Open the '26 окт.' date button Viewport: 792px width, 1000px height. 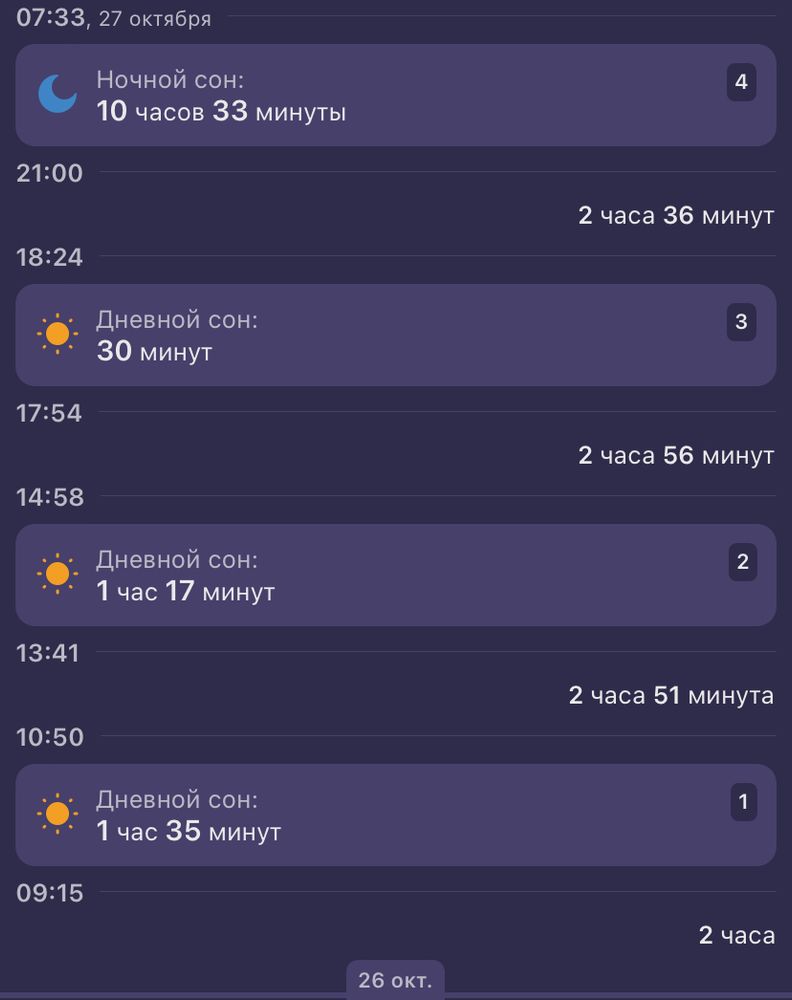[395, 979]
